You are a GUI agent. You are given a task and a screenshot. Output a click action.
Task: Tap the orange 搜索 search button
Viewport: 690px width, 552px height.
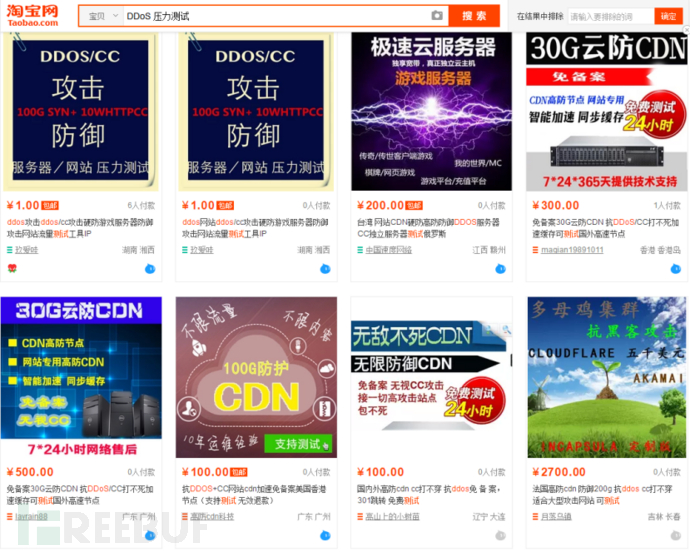click(x=474, y=16)
